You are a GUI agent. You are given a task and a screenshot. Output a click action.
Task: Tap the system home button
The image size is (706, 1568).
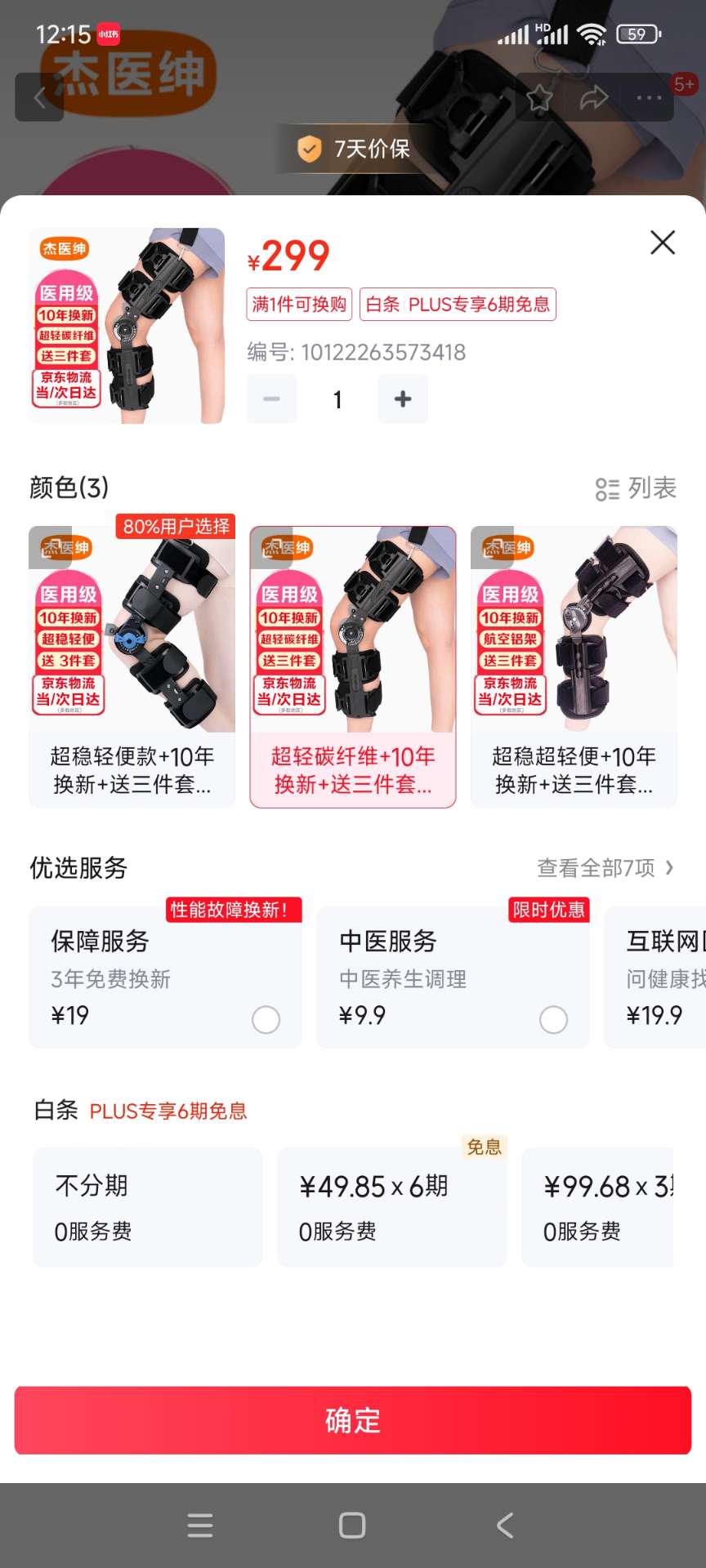click(352, 1525)
